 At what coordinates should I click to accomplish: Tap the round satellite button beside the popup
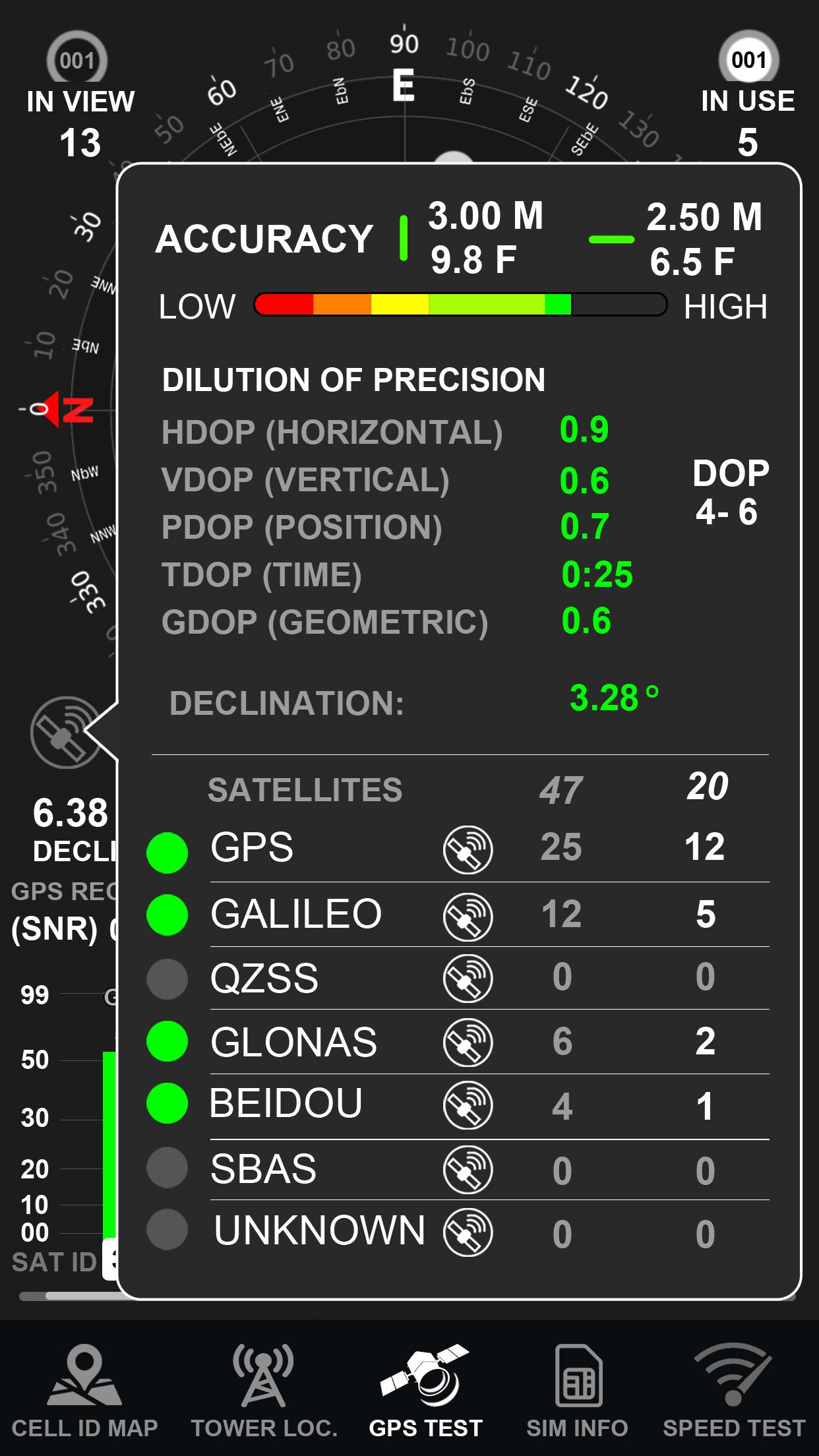click(x=65, y=733)
